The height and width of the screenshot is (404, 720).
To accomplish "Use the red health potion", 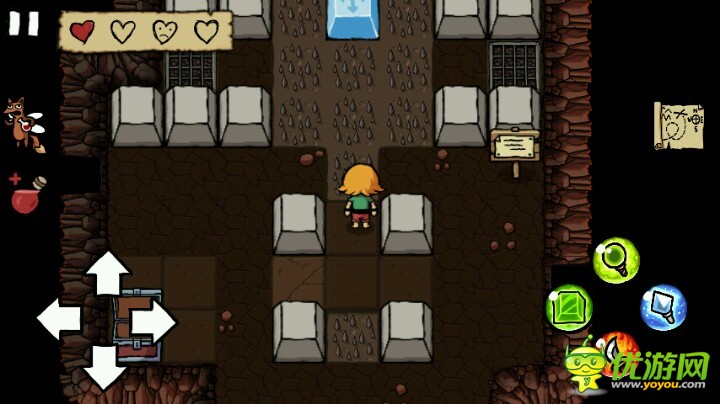I will (28, 194).
